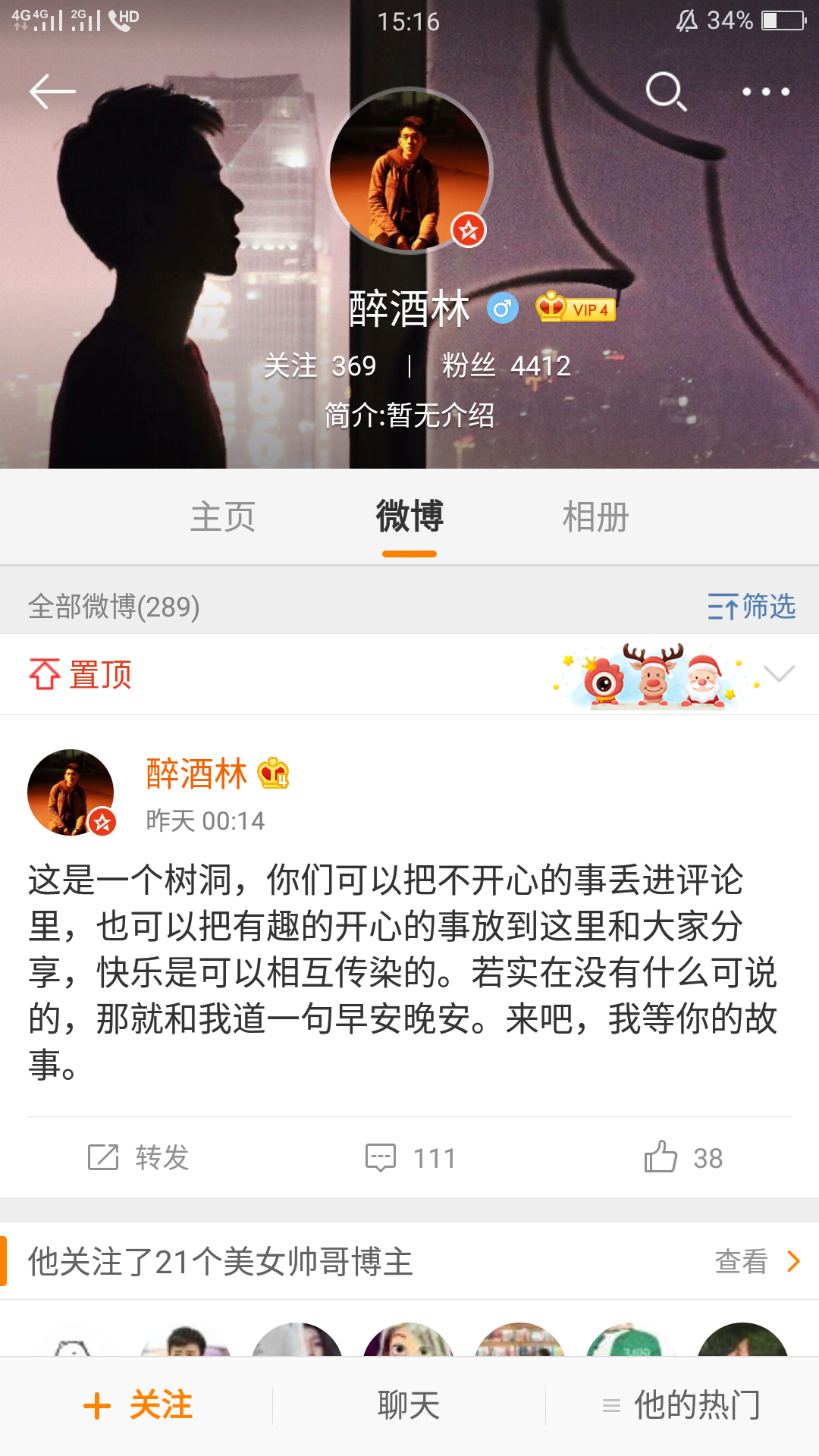819x1456 pixels.
Task: Start a chat via 聊天
Action: click(x=409, y=1406)
